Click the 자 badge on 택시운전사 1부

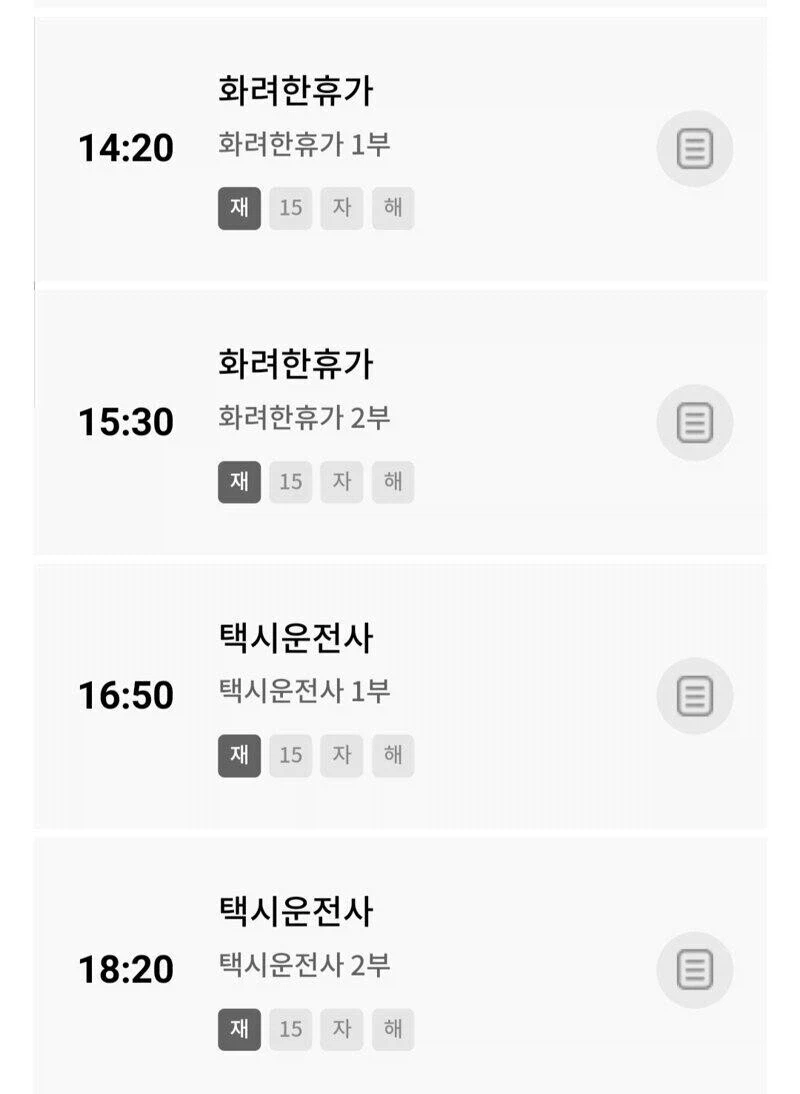pos(341,755)
